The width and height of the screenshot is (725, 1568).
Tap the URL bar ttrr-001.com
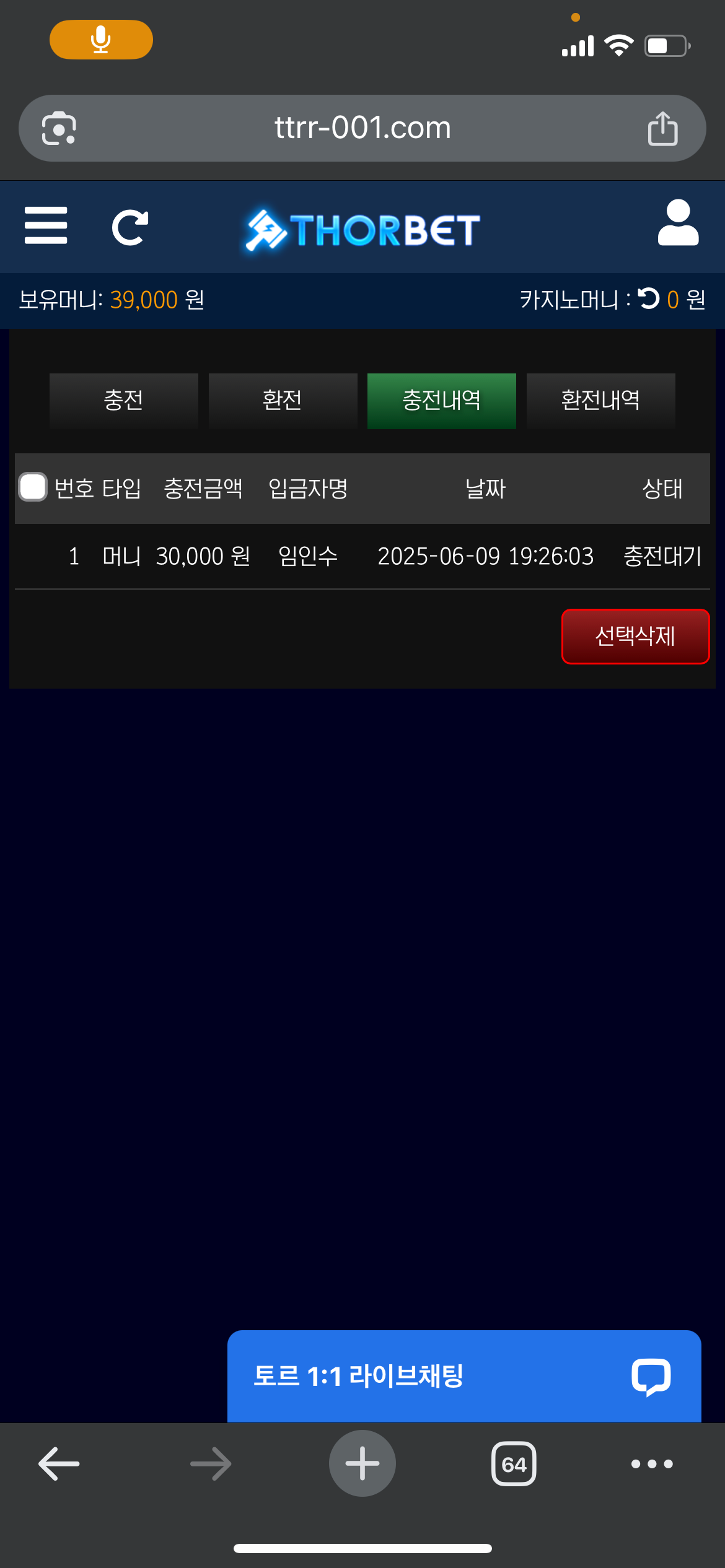pyautogui.click(x=362, y=128)
